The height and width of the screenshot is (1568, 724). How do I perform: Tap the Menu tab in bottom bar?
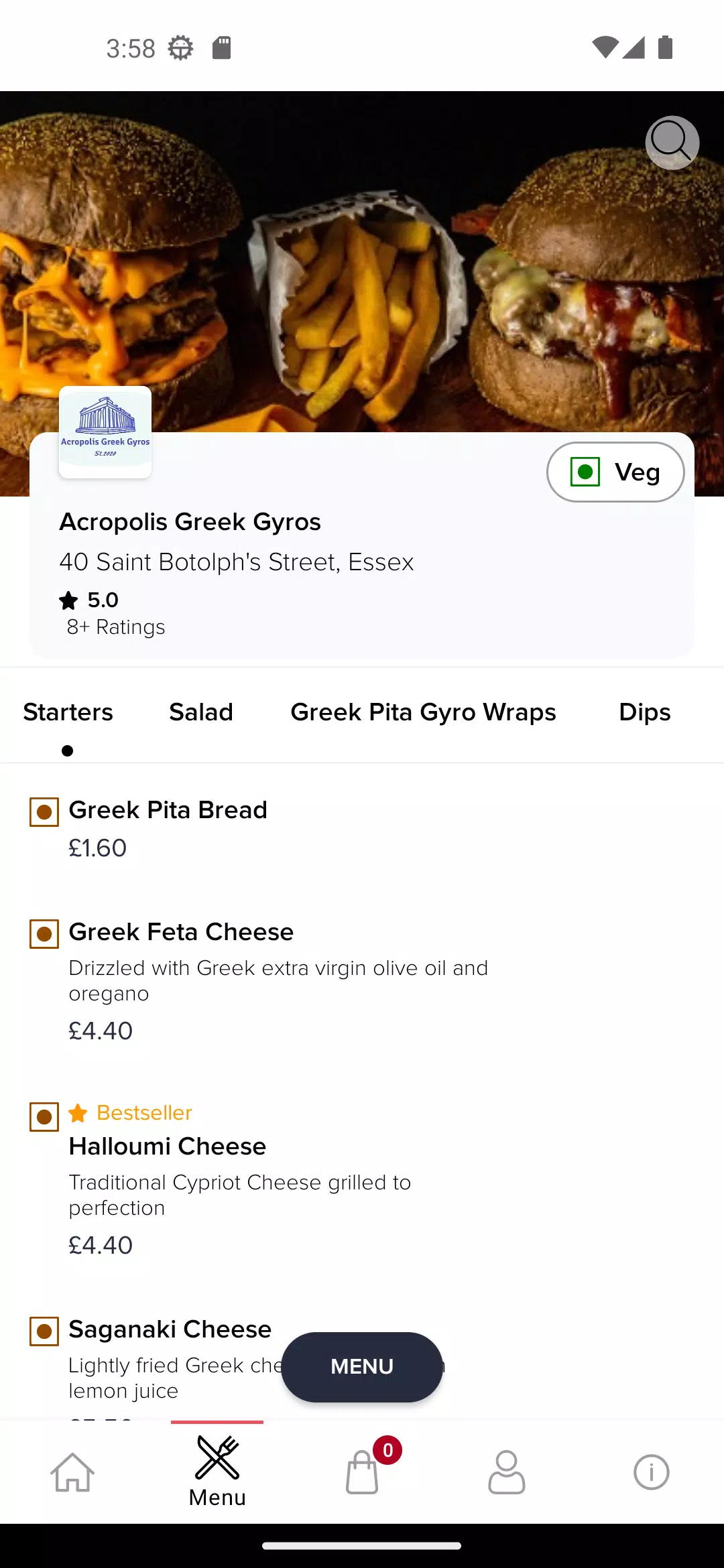tap(217, 1472)
